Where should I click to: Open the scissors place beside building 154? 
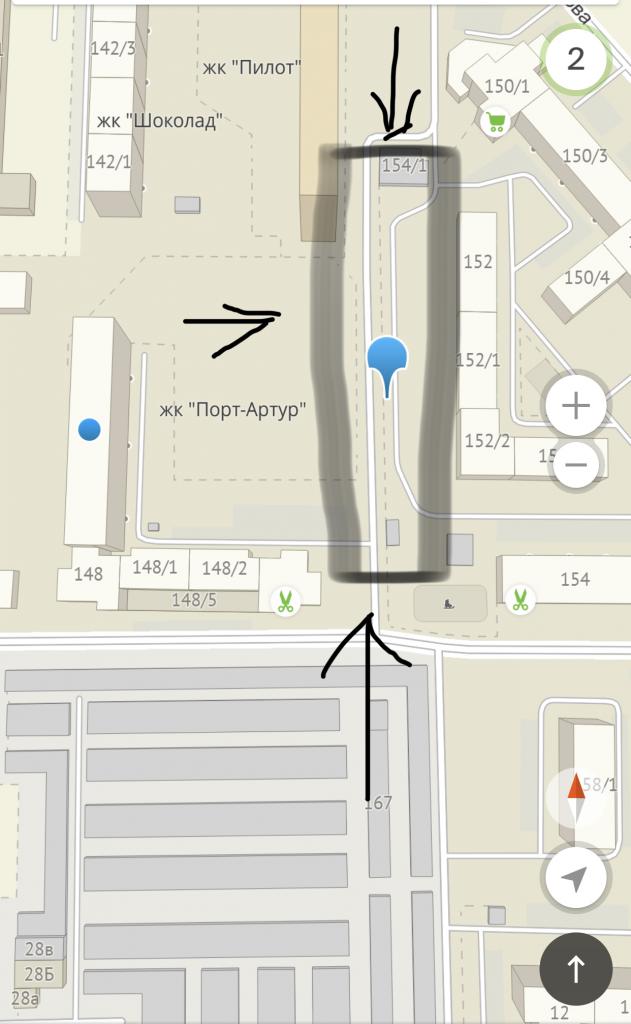point(520,600)
